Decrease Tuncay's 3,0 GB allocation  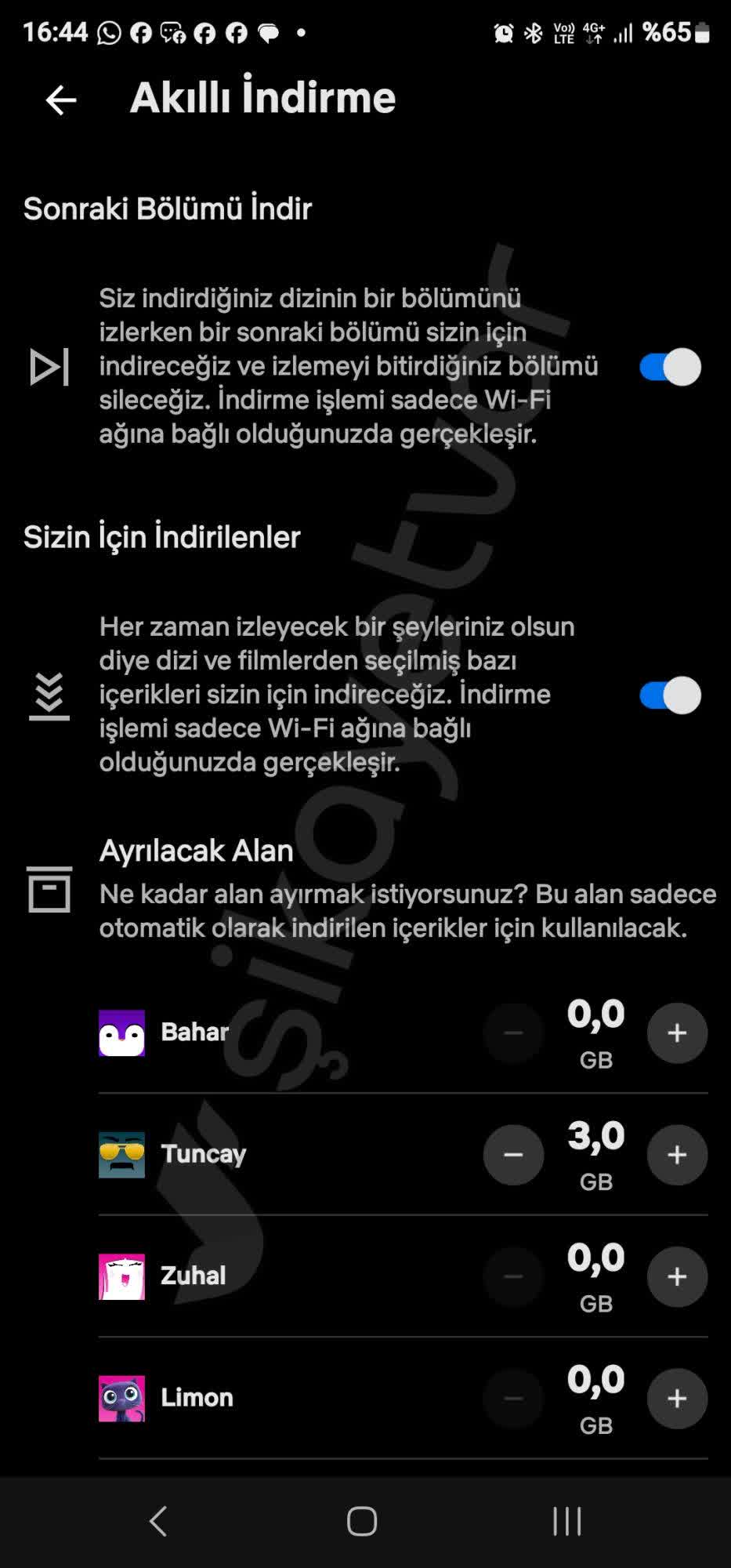[513, 1154]
